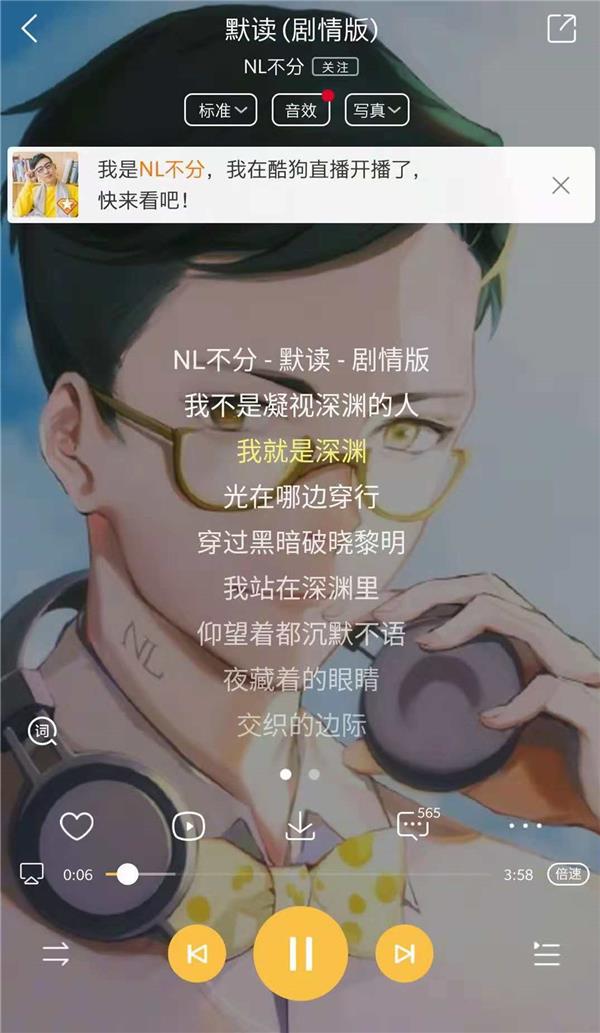Skip to the next track
Screen dimensions: 600x1033
pos(404,954)
